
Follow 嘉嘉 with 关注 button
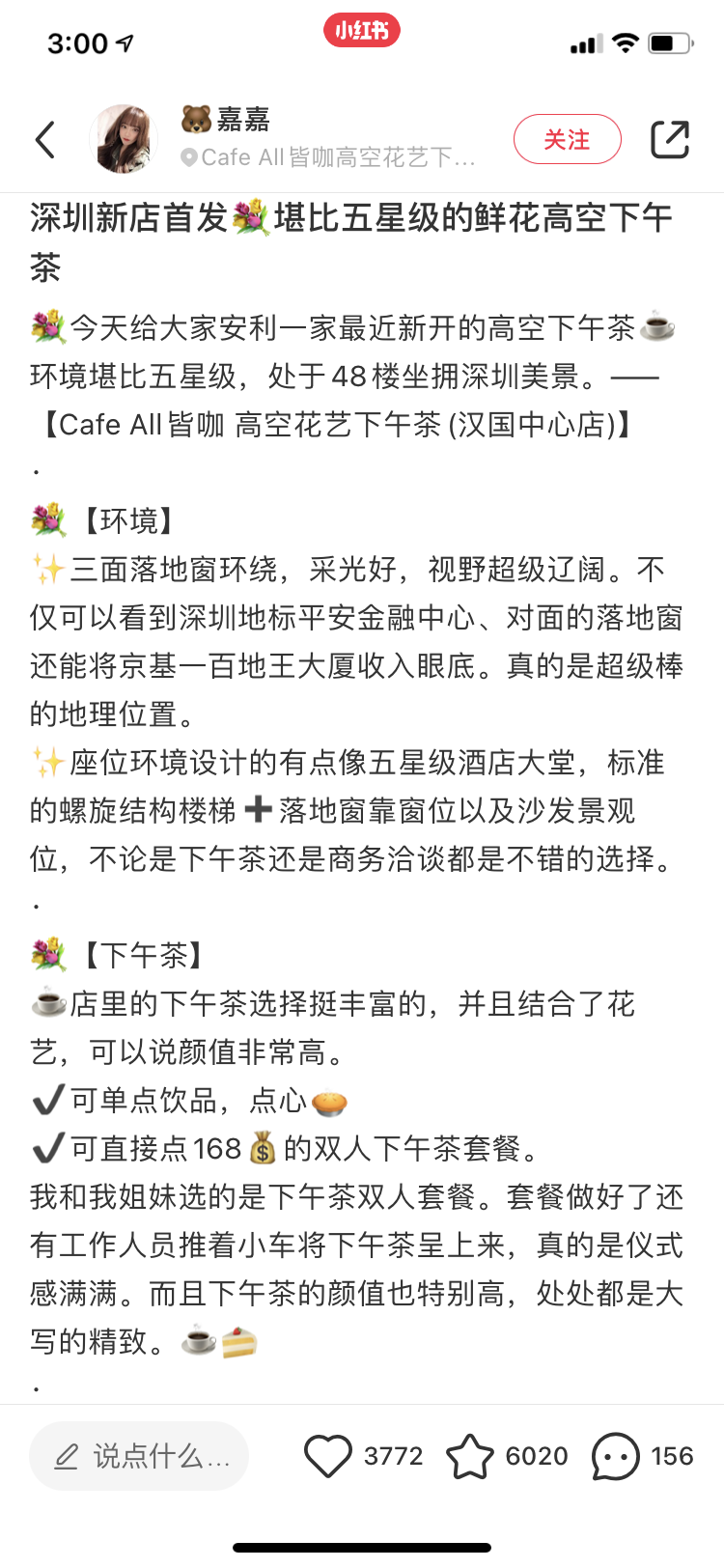567,140
